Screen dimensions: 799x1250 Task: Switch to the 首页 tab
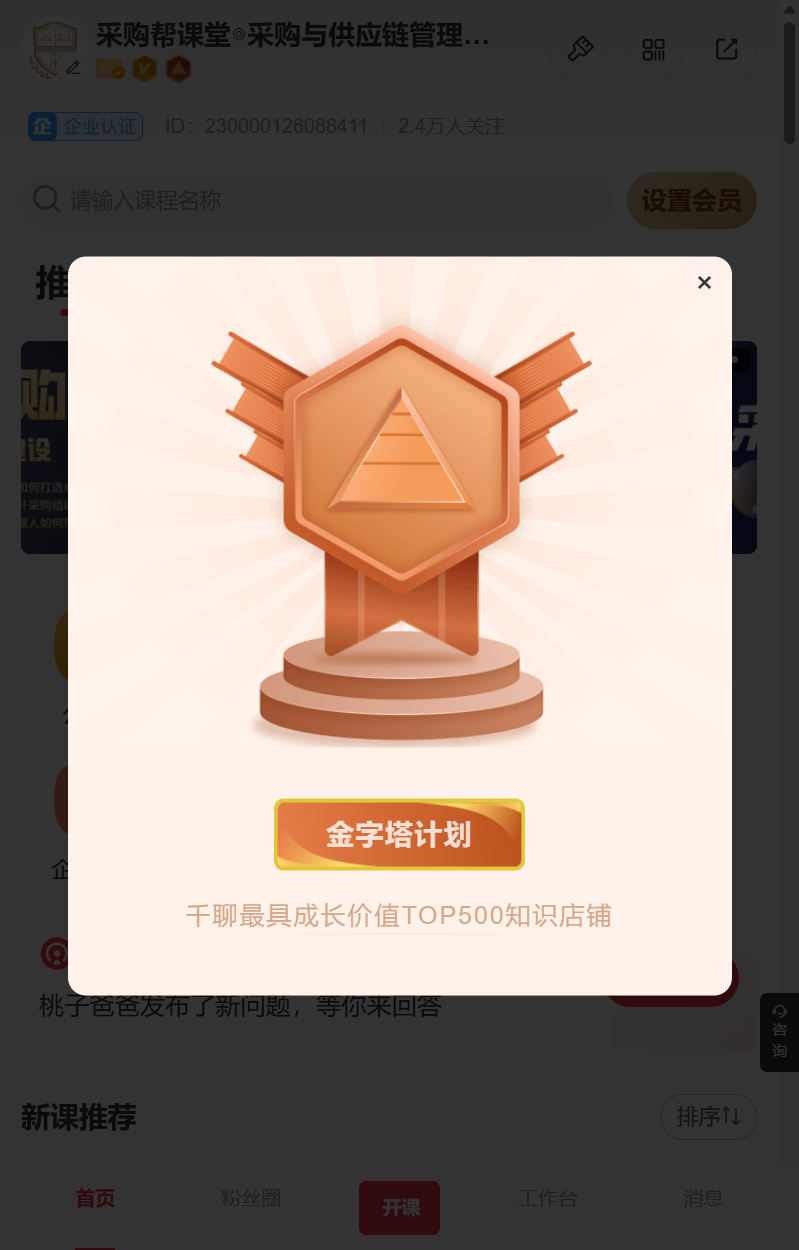[94, 1198]
